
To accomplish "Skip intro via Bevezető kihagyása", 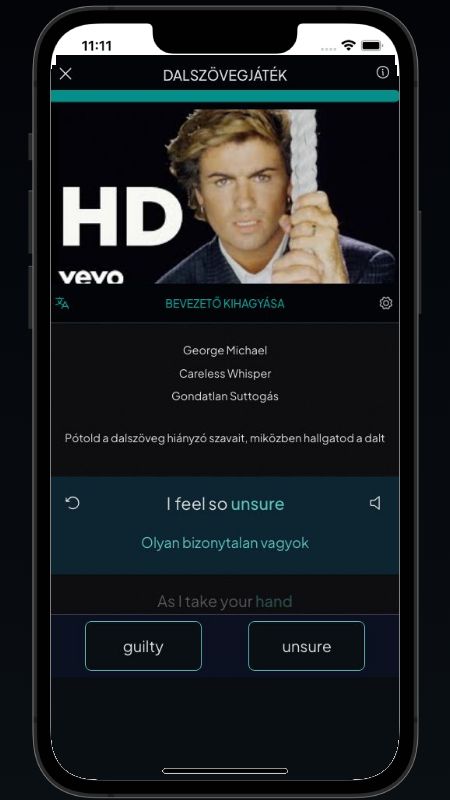I will point(224,304).
